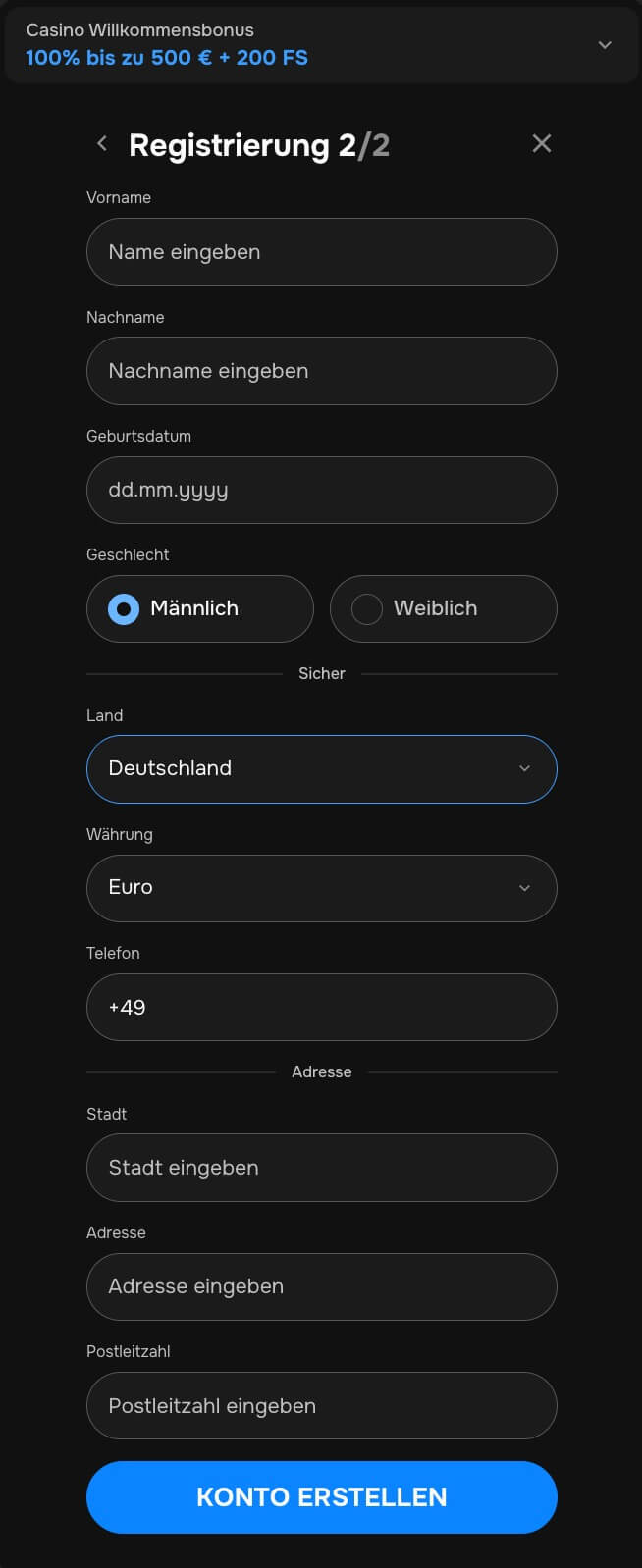This screenshot has width=642, height=1568.
Task: Close the registration dialog
Action: [541, 144]
